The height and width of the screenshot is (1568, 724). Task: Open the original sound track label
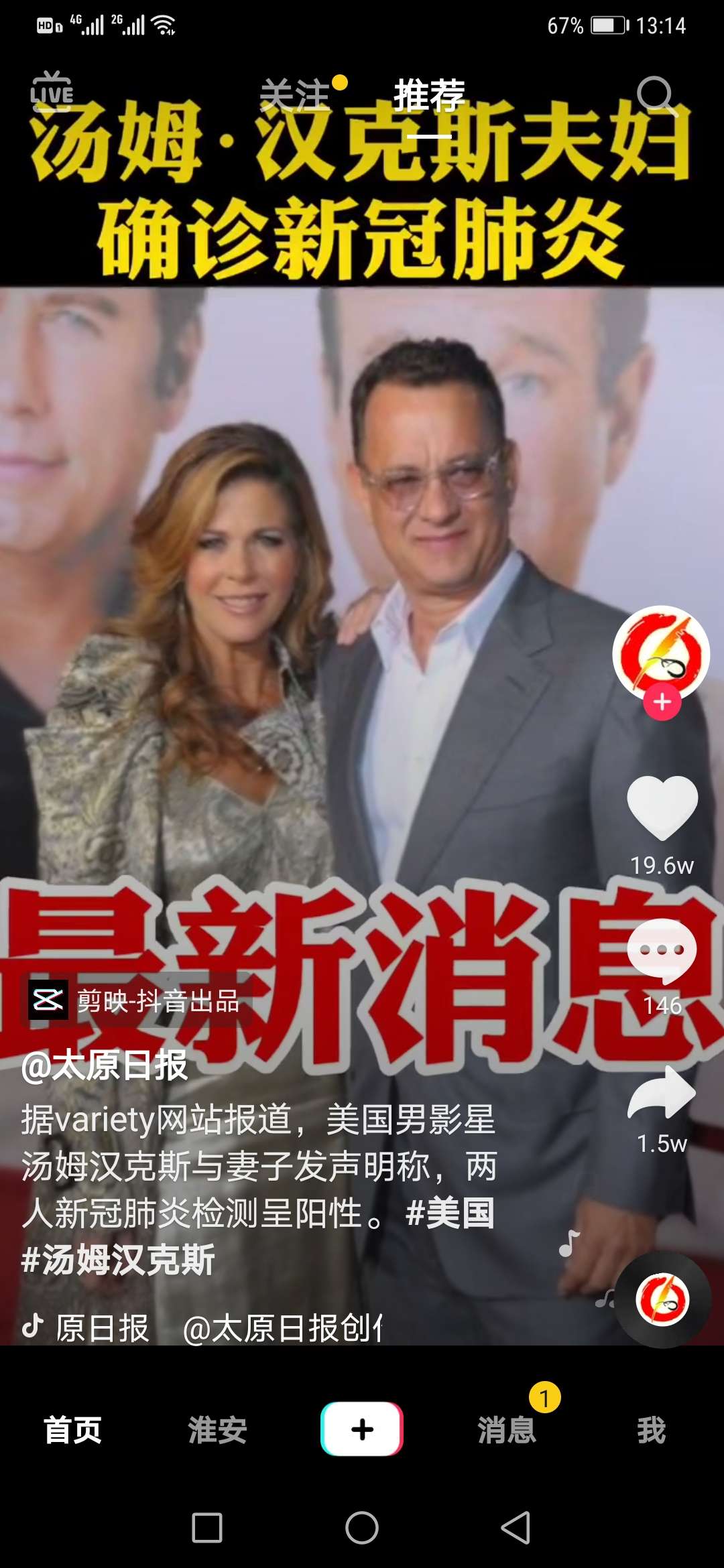pyautogui.click(x=201, y=1328)
